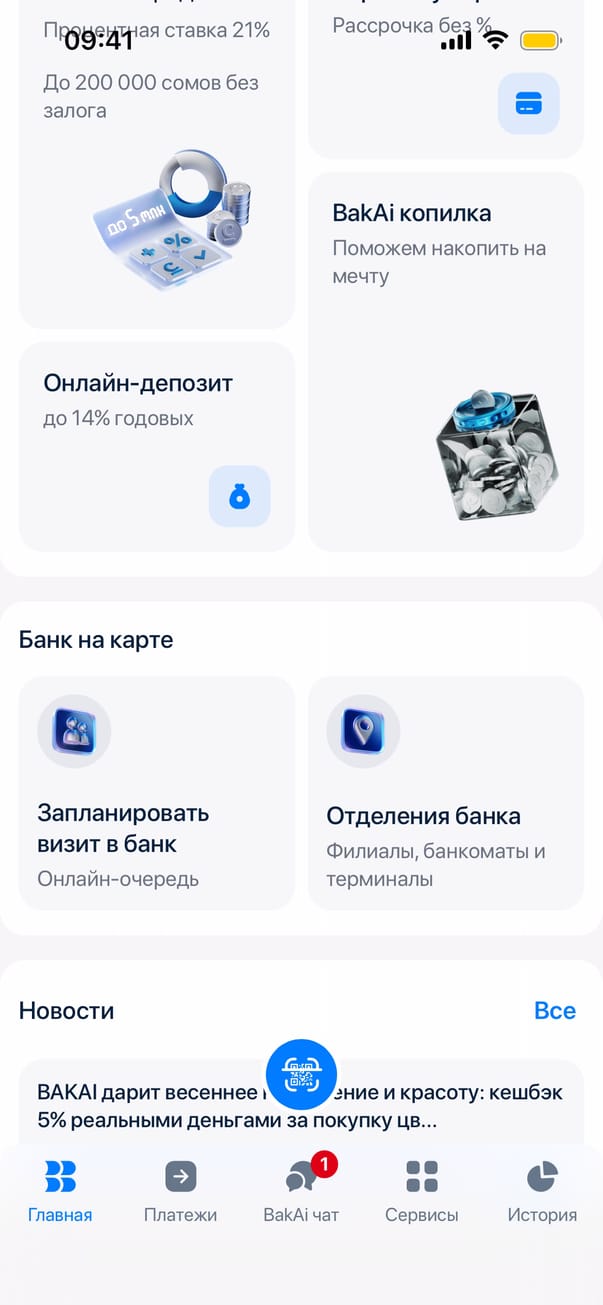Open the Рассрочка без % card
This screenshot has height=1305, width=603.
point(445,75)
